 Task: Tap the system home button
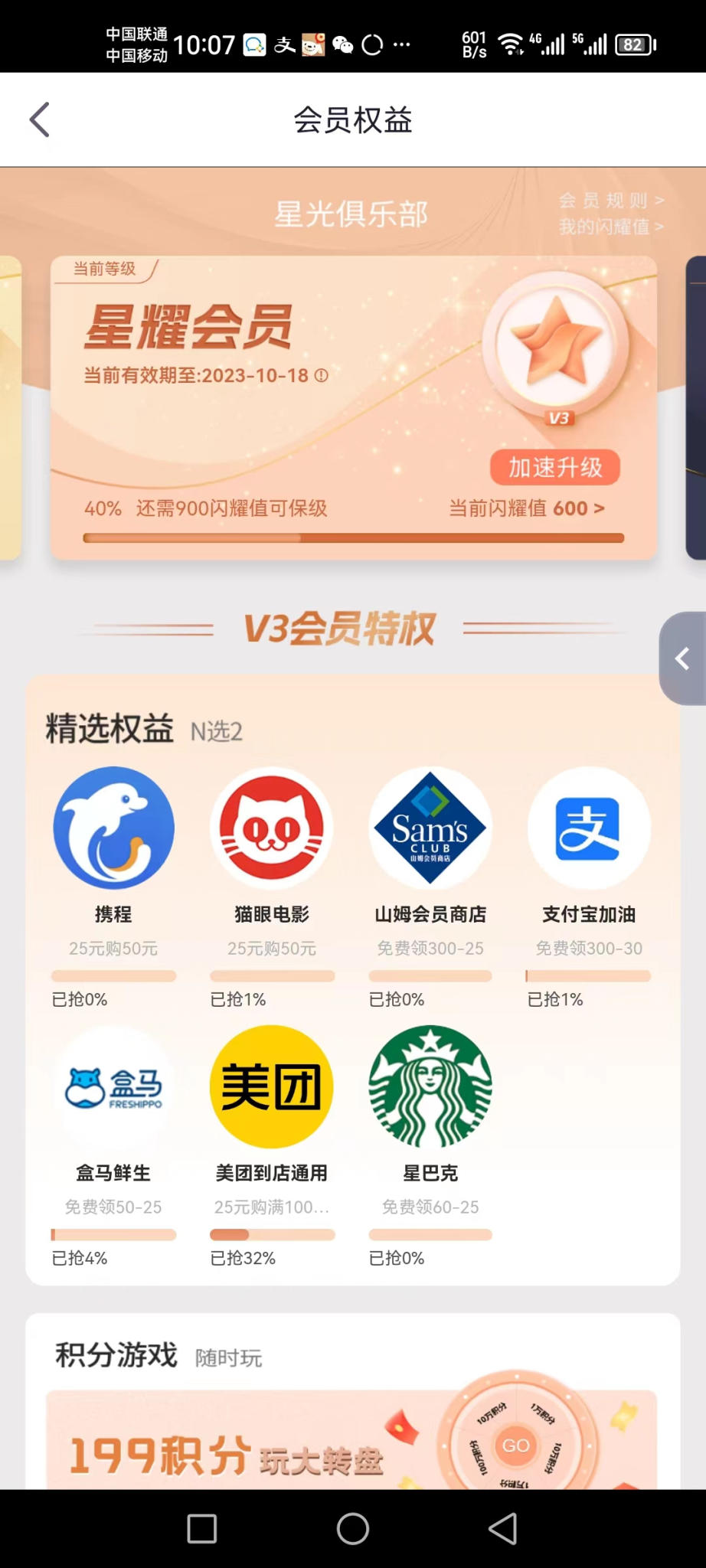click(353, 1529)
